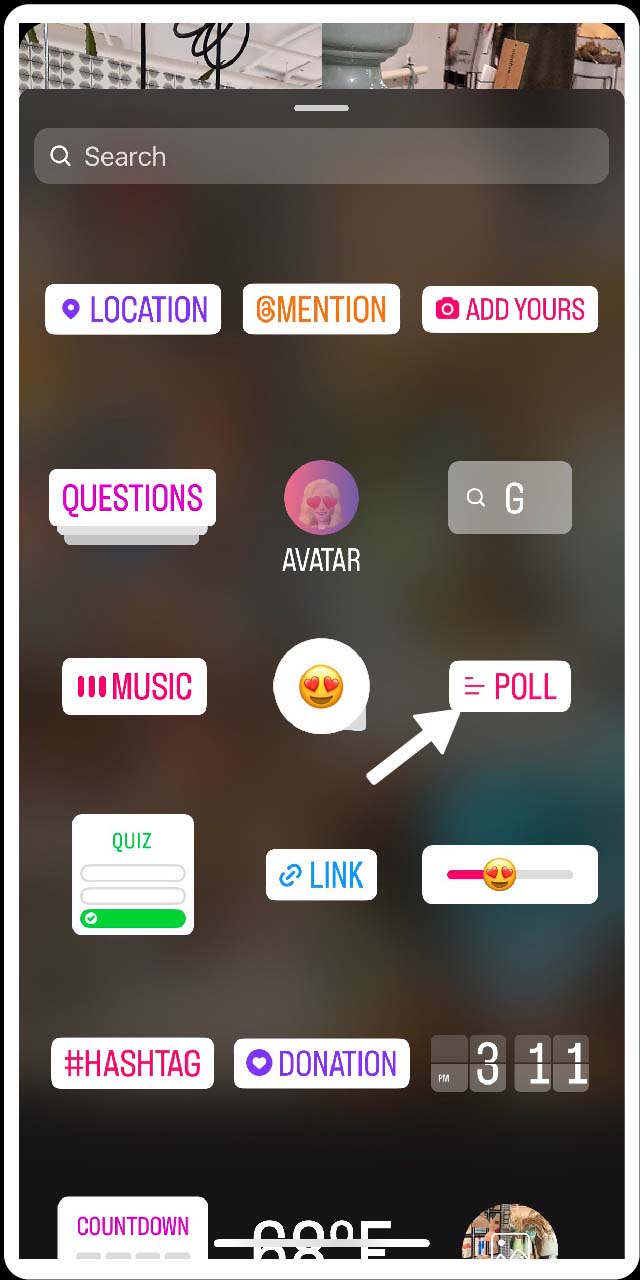The image size is (640, 1280).
Task: Add the Hashtag sticker
Action: (x=133, y=1063)
